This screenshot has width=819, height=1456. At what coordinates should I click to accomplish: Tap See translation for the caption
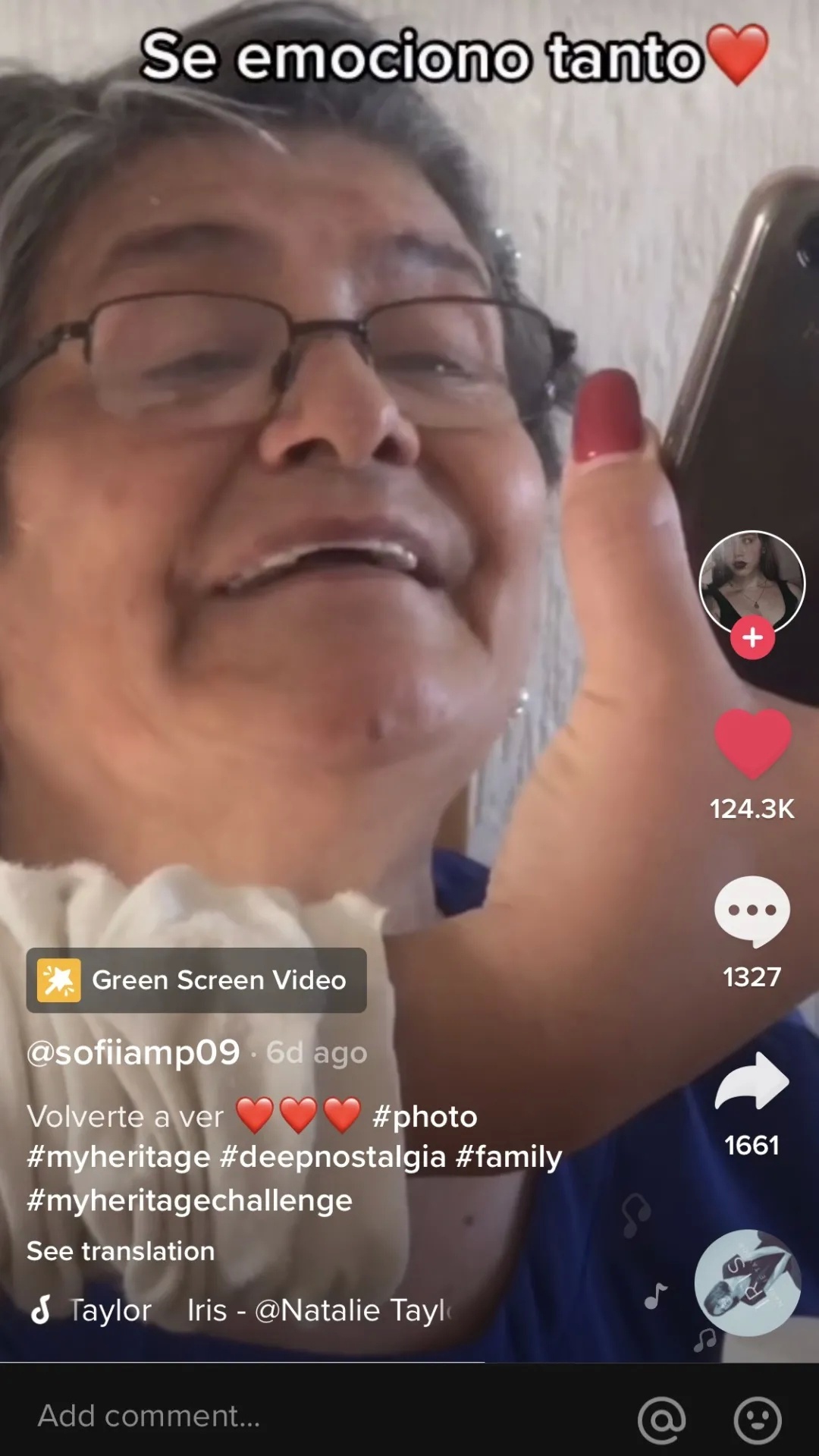(x=121, y=1251)
